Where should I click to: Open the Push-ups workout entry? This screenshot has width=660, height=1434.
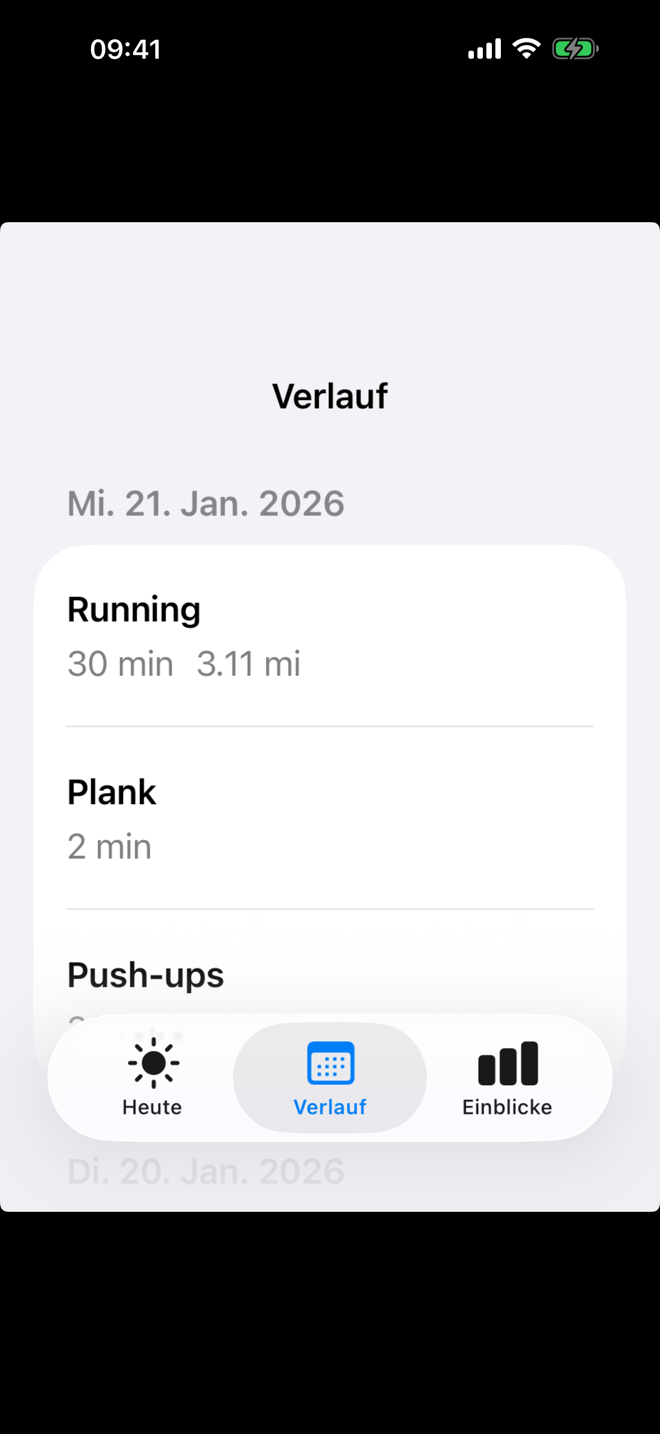coord(330,975)
